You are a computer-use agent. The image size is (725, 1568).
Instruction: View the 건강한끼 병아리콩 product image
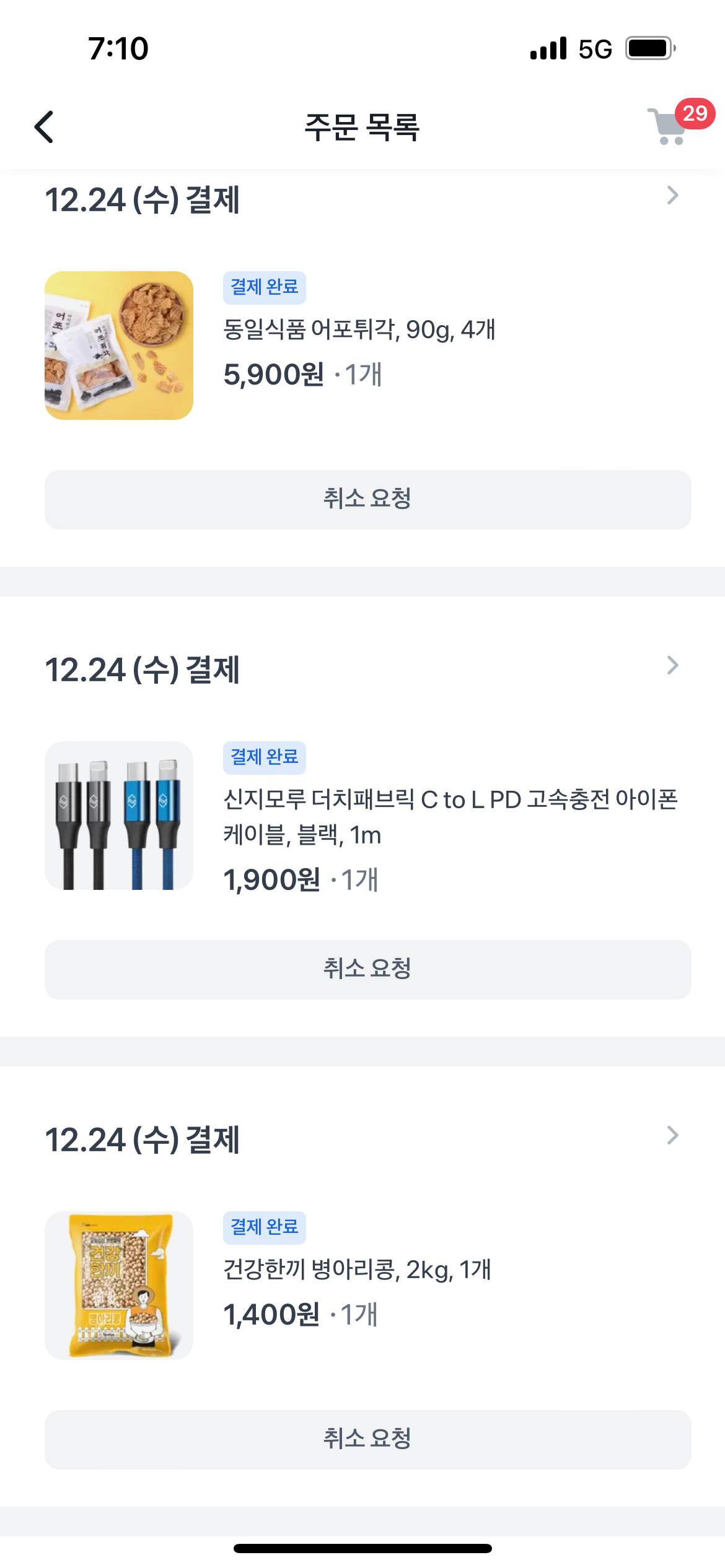(x=119, y=1286)
